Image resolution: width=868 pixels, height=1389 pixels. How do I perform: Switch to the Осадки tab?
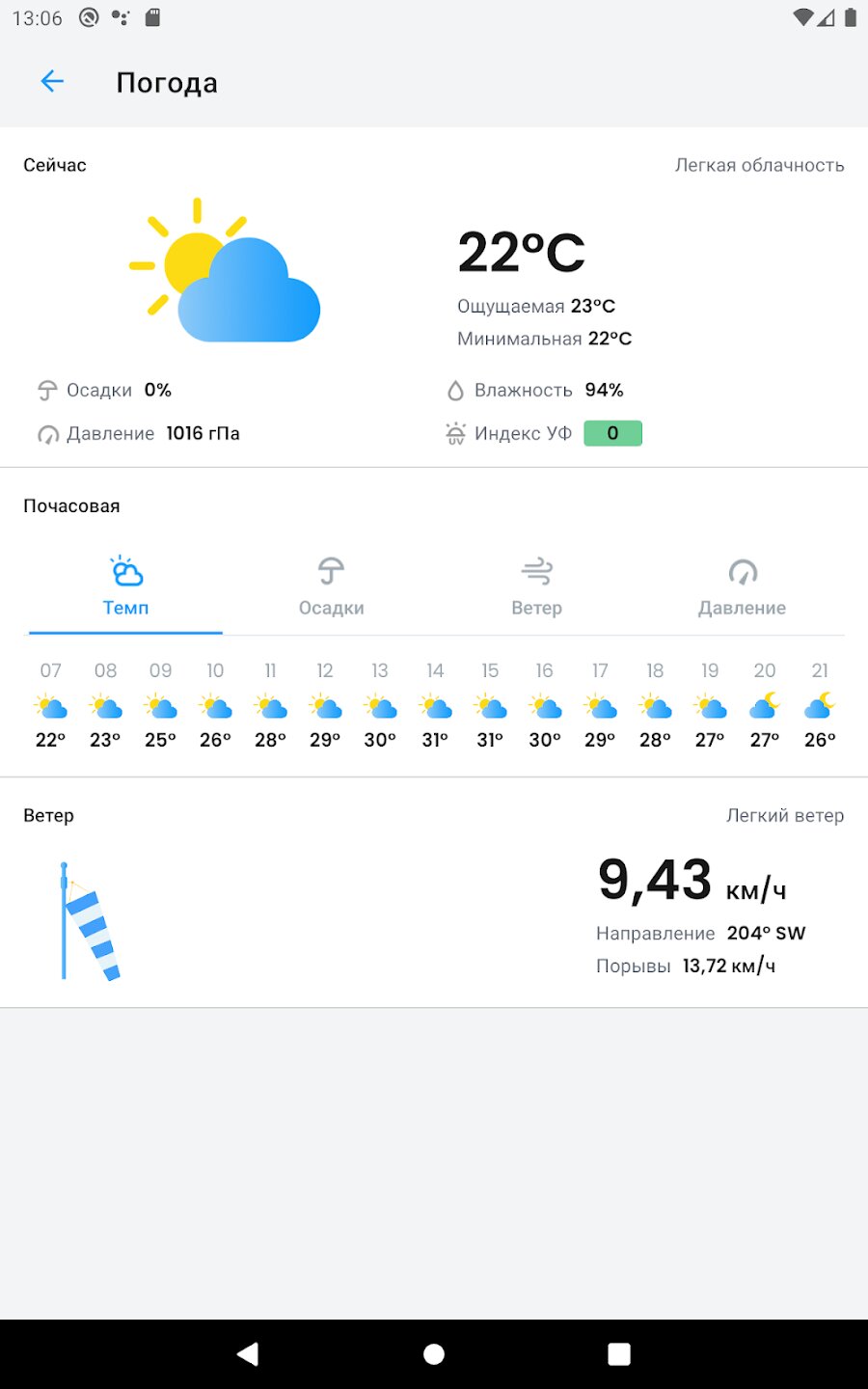point(331,586)
